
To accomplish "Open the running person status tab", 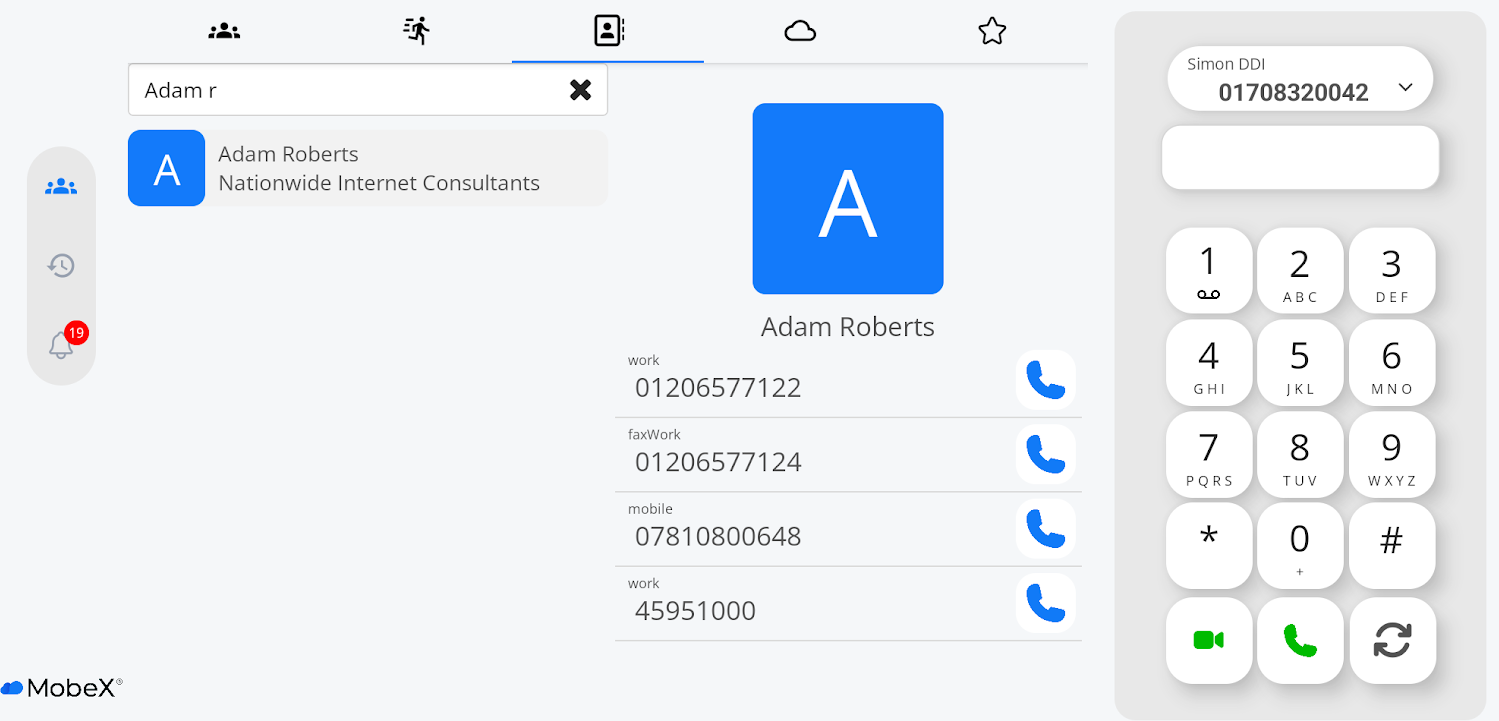I will point(416,31).
